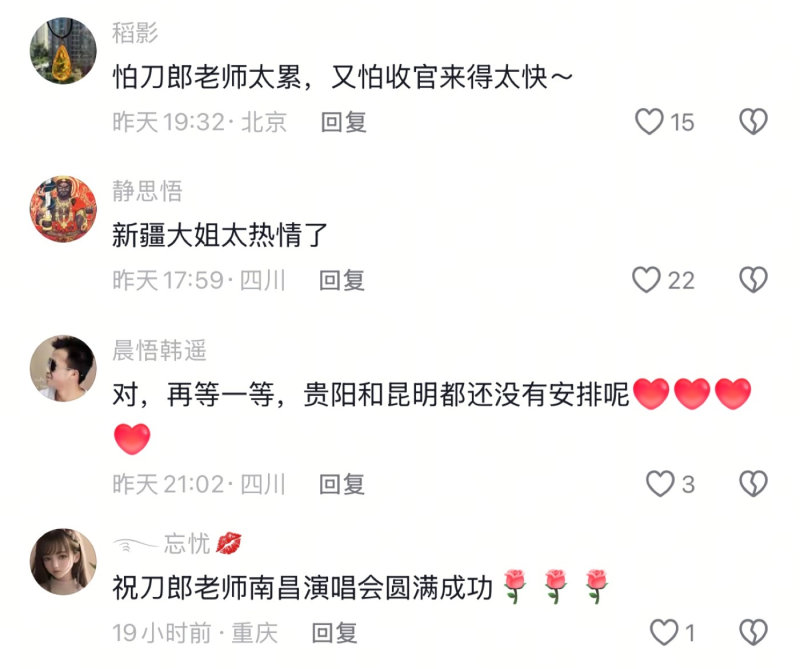This screenshot has height=669, width=800.
Task: Reply to 静思悟's comment
Action: point(342,280)
